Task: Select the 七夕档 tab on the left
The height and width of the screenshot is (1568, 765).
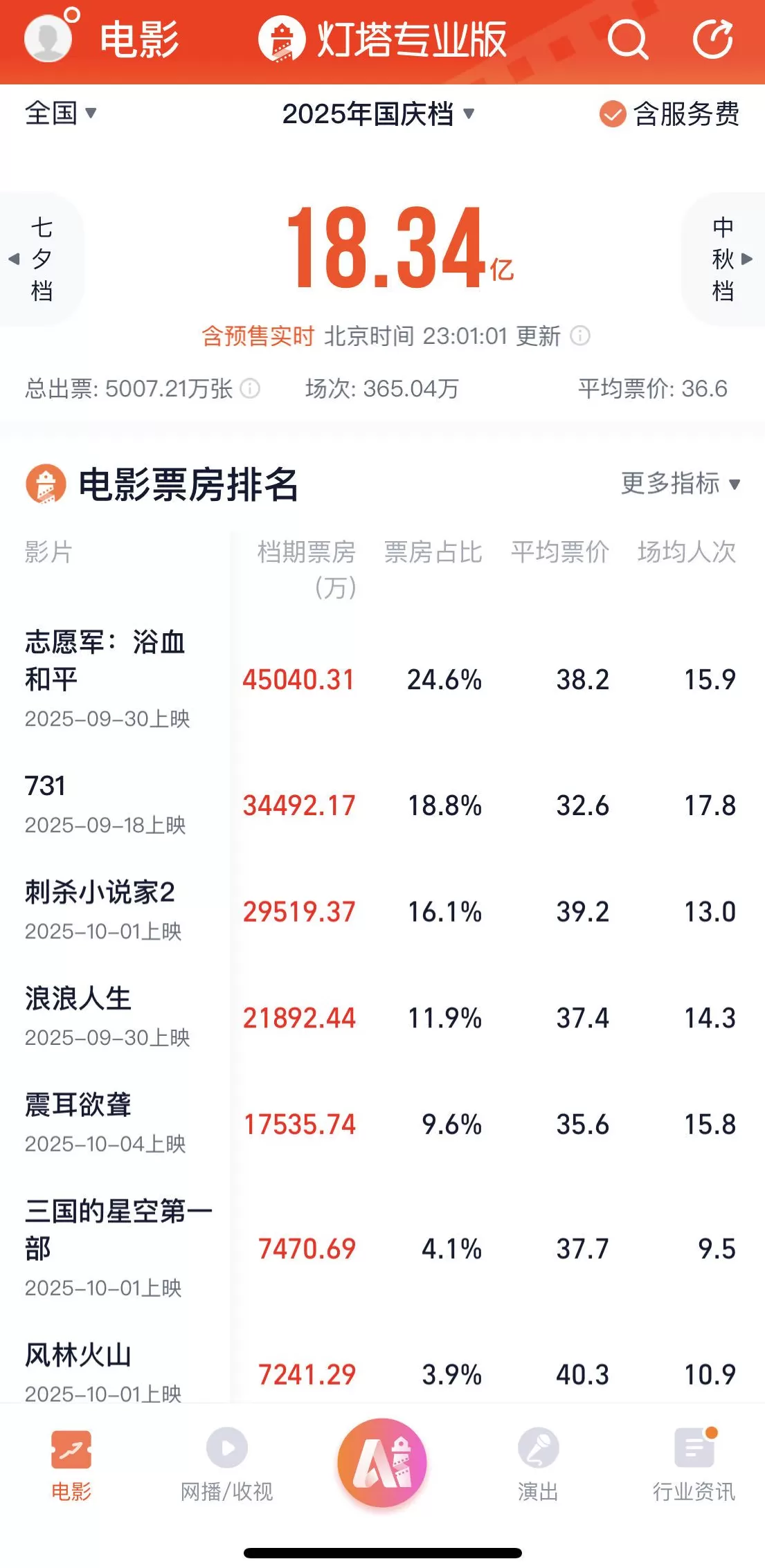Action: pos(40,258)
